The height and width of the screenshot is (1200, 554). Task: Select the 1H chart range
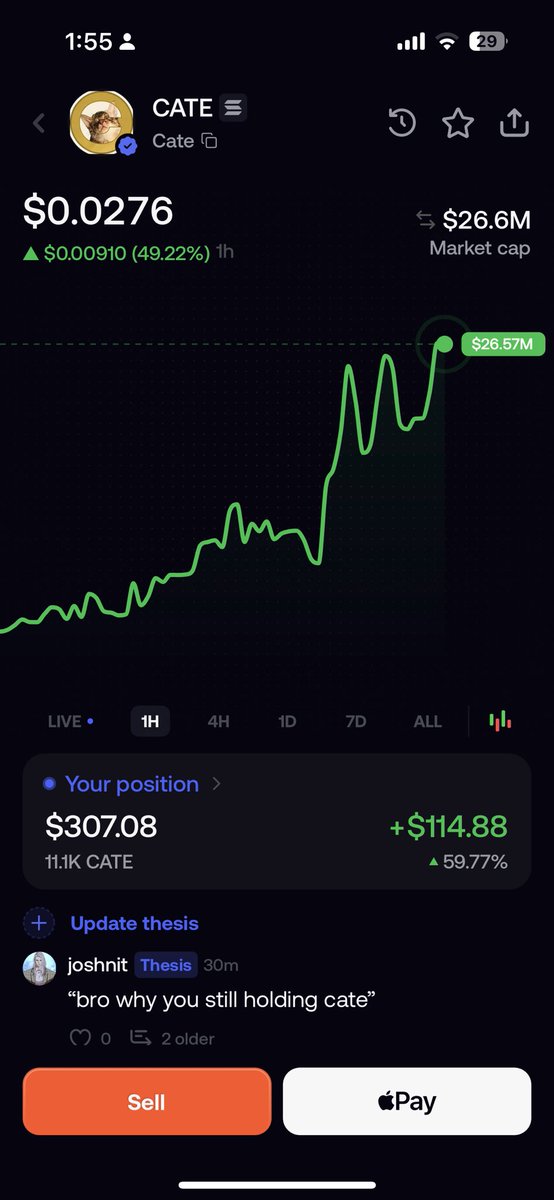(150, 721)
